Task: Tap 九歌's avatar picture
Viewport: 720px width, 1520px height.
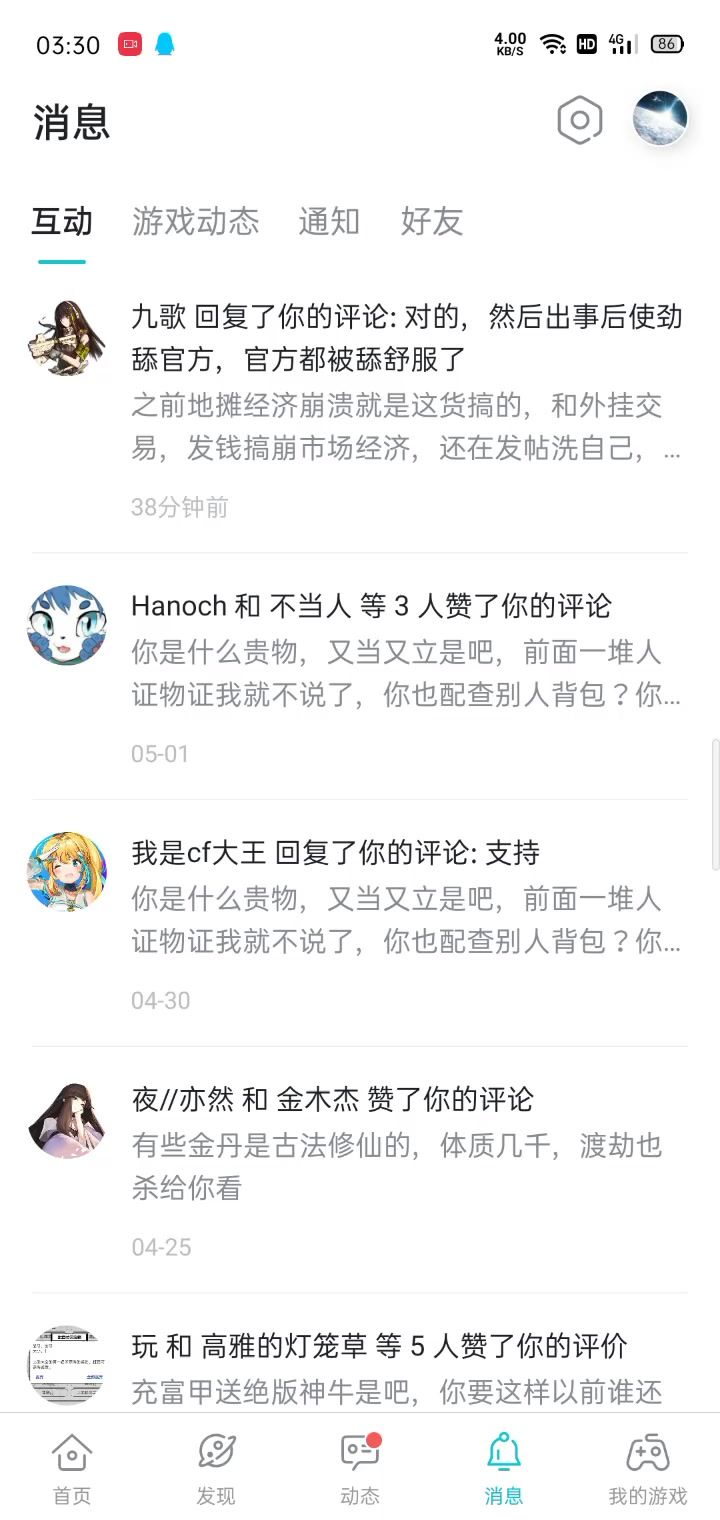Action: pos(67,337)
